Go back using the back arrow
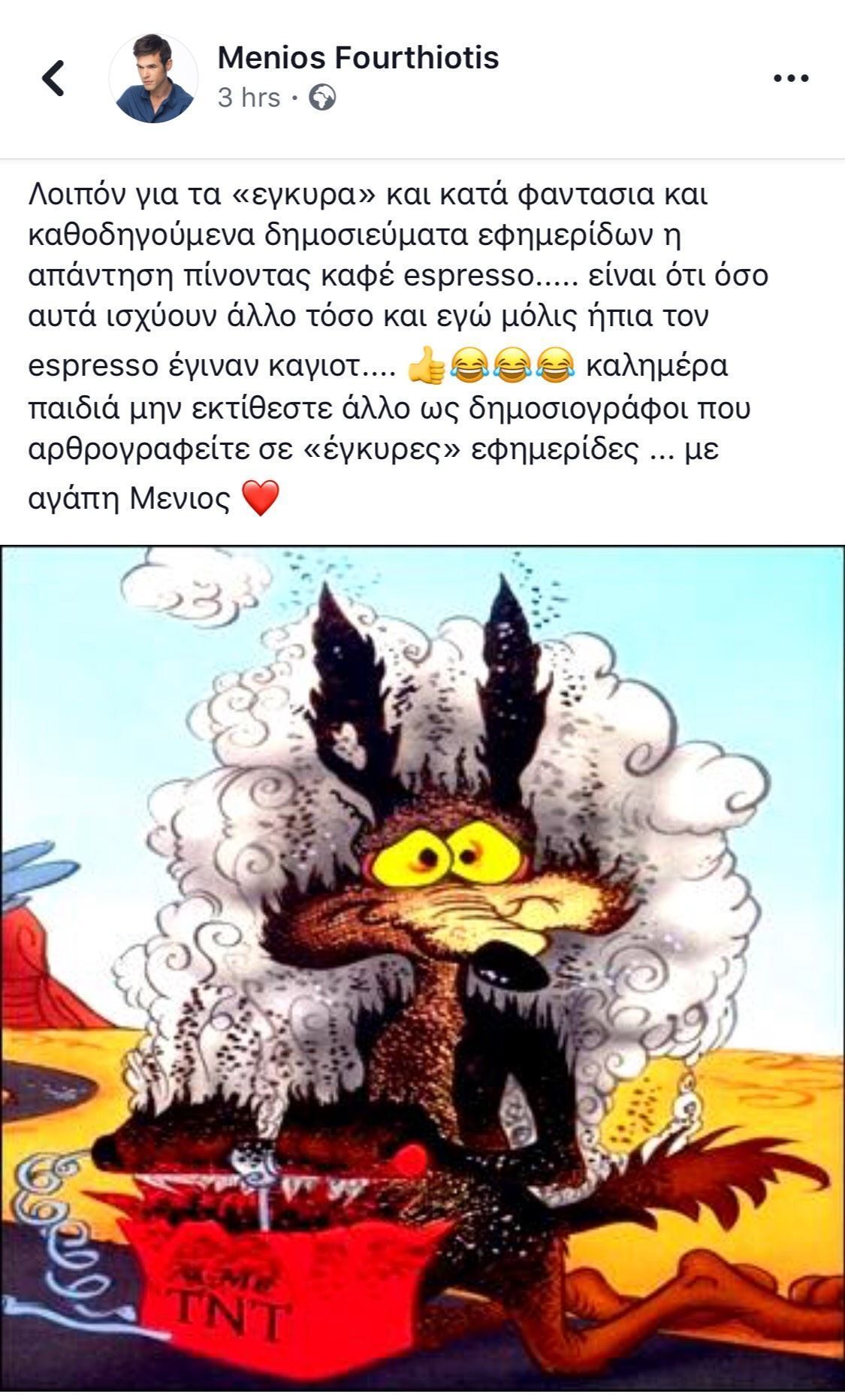845x1400 pixels. tap(53, 77)
